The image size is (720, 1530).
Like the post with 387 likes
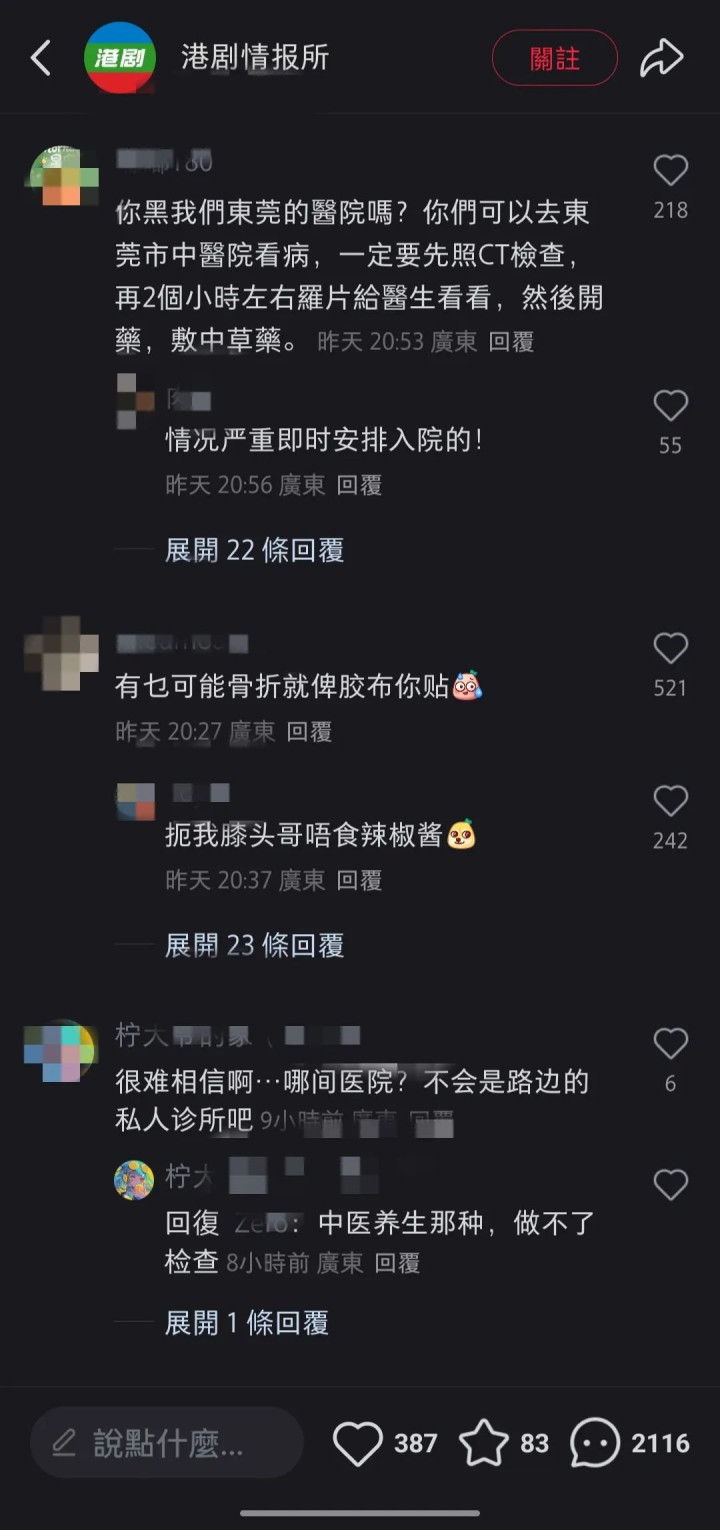pyautogui.click(x=358, y=1443)
